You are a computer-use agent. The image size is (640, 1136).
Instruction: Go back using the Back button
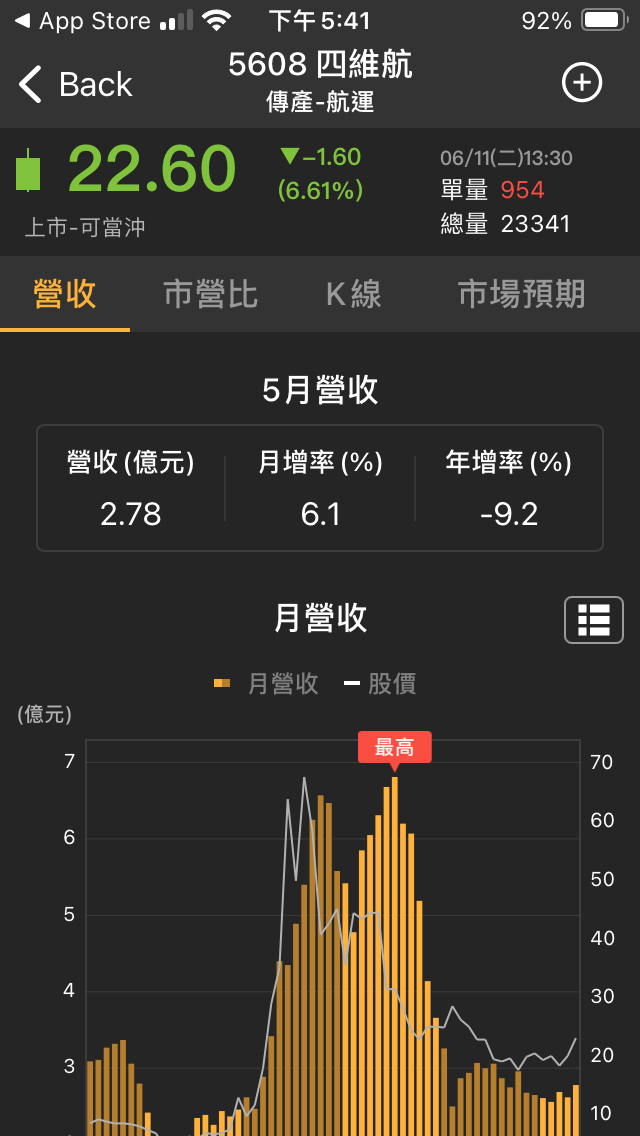tap(76, 85)
